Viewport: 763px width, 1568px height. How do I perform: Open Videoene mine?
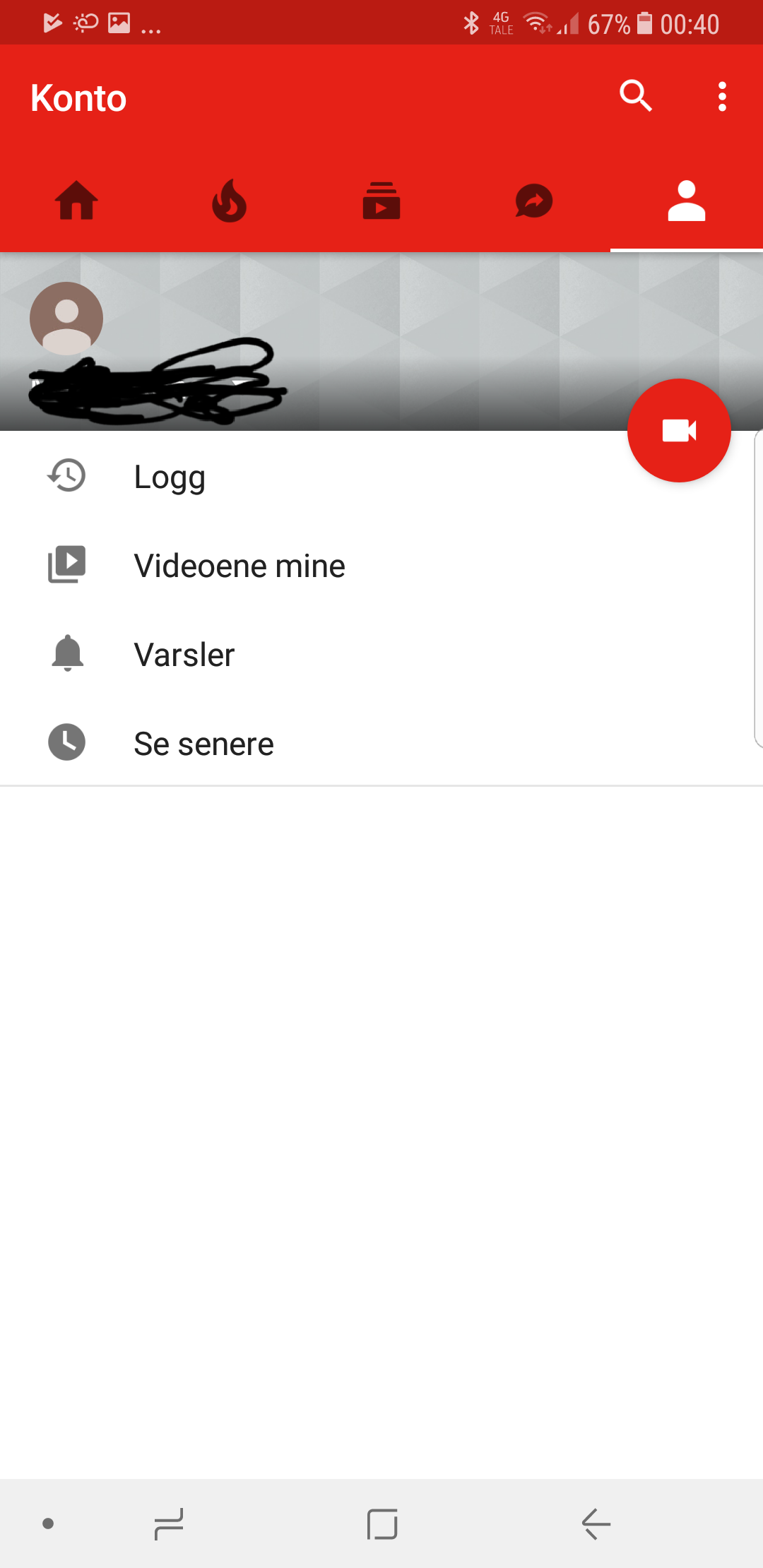381,566
